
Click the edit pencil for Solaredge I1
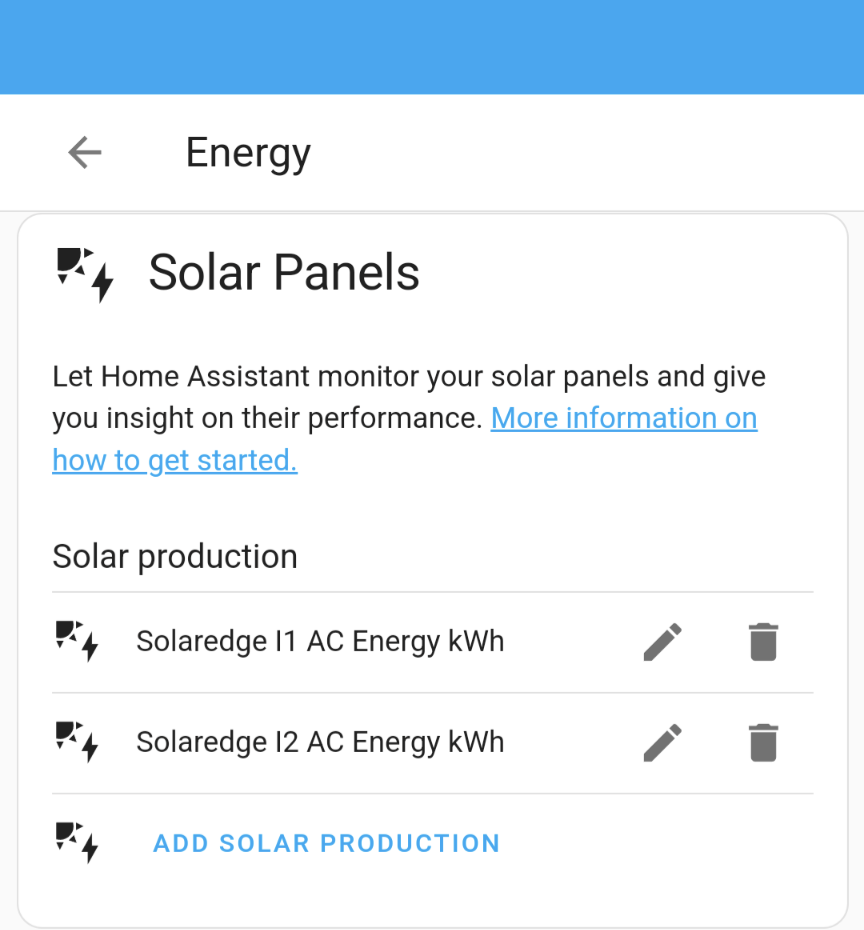click(662, 642)
